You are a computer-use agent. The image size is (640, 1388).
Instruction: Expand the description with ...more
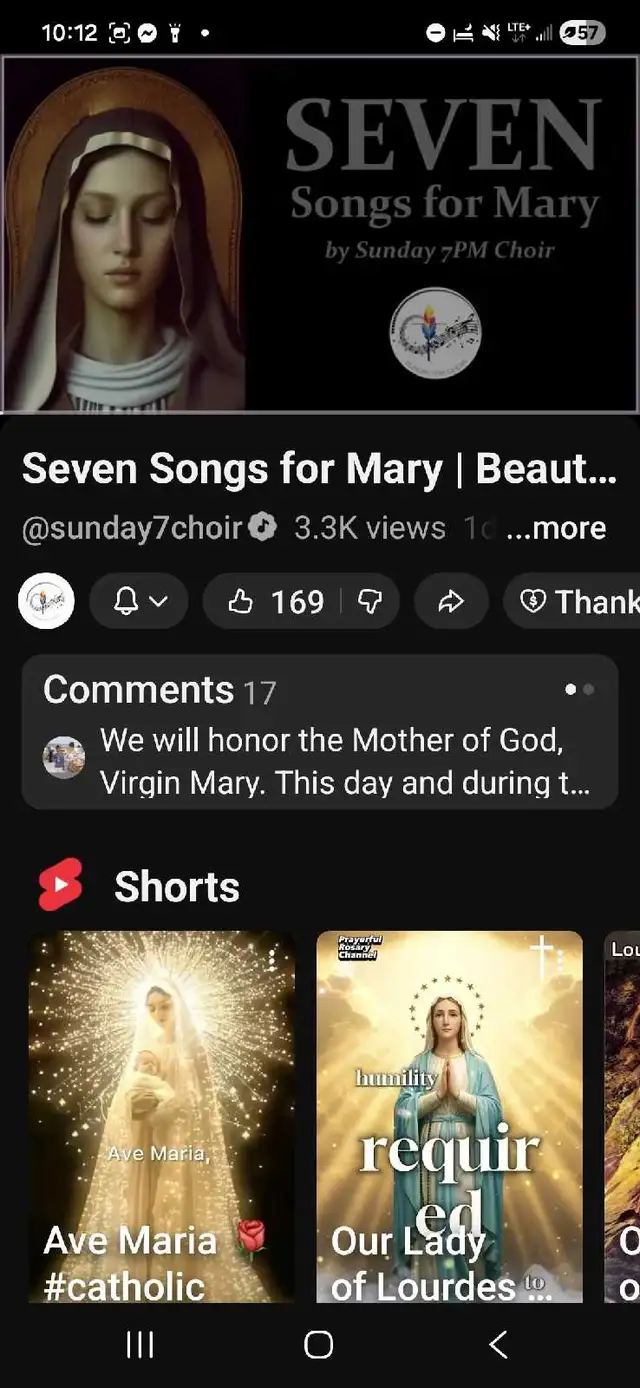[x=555, y=528]
